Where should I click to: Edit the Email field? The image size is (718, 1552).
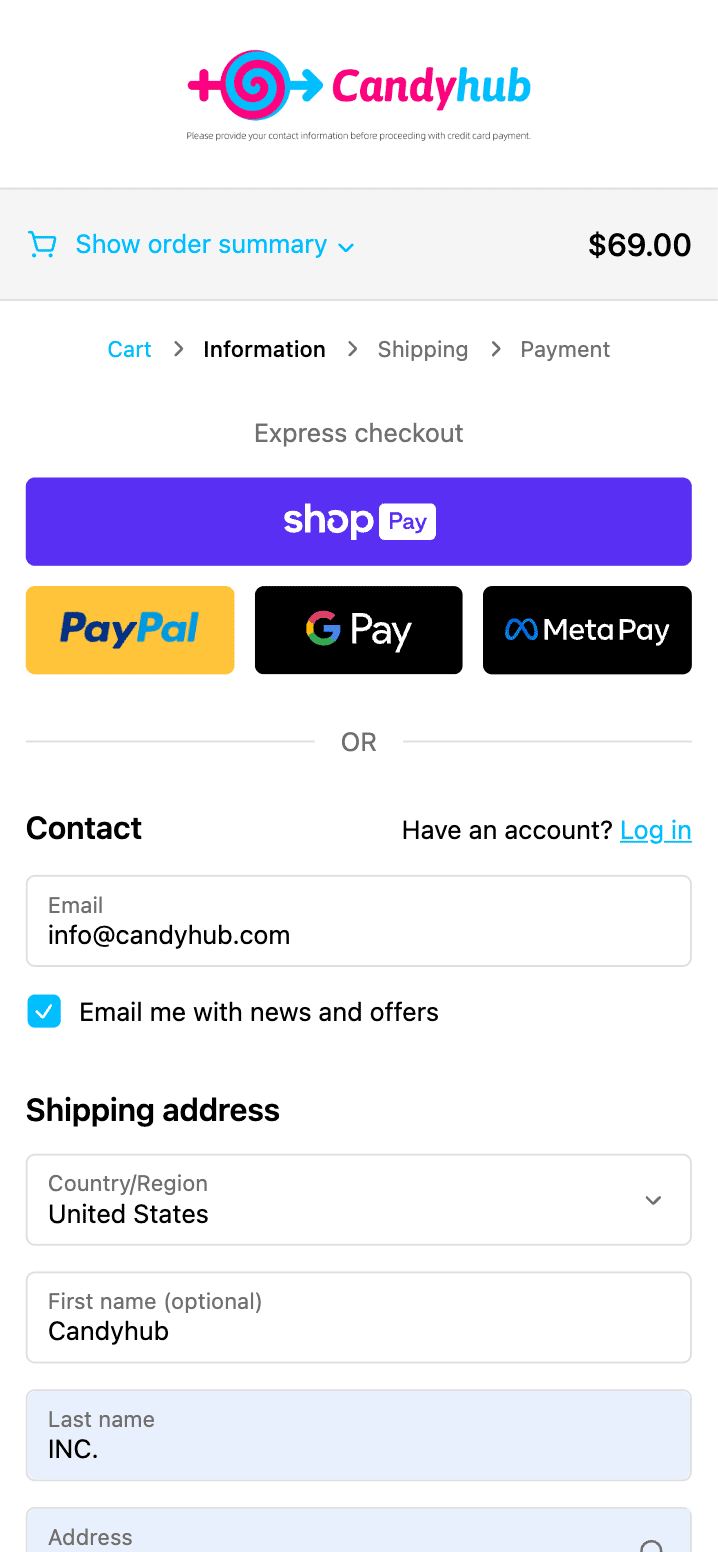click(359, 921)
